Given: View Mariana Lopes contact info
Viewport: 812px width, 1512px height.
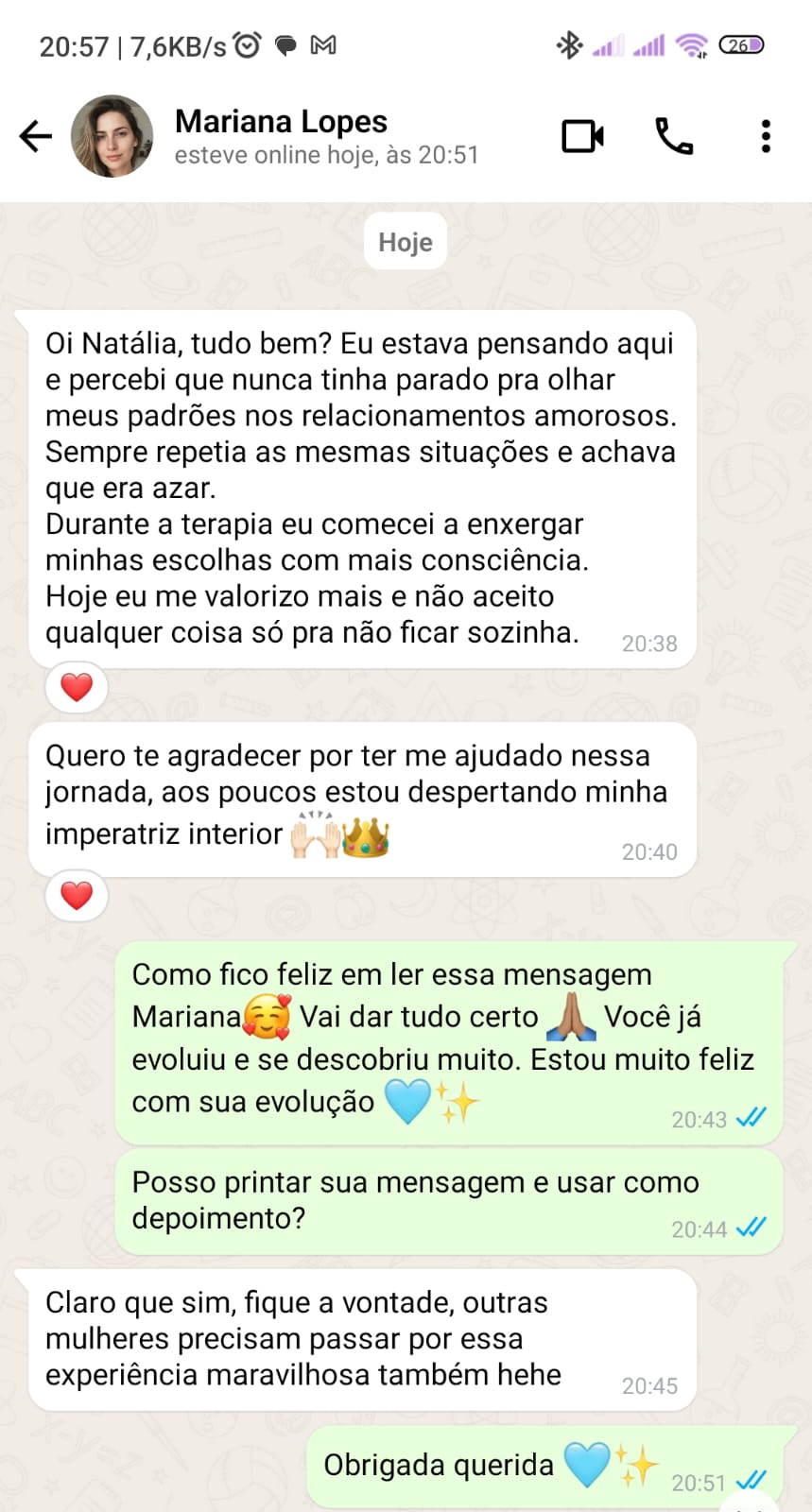Looking at the screenshot, I should tap(326, 136).
